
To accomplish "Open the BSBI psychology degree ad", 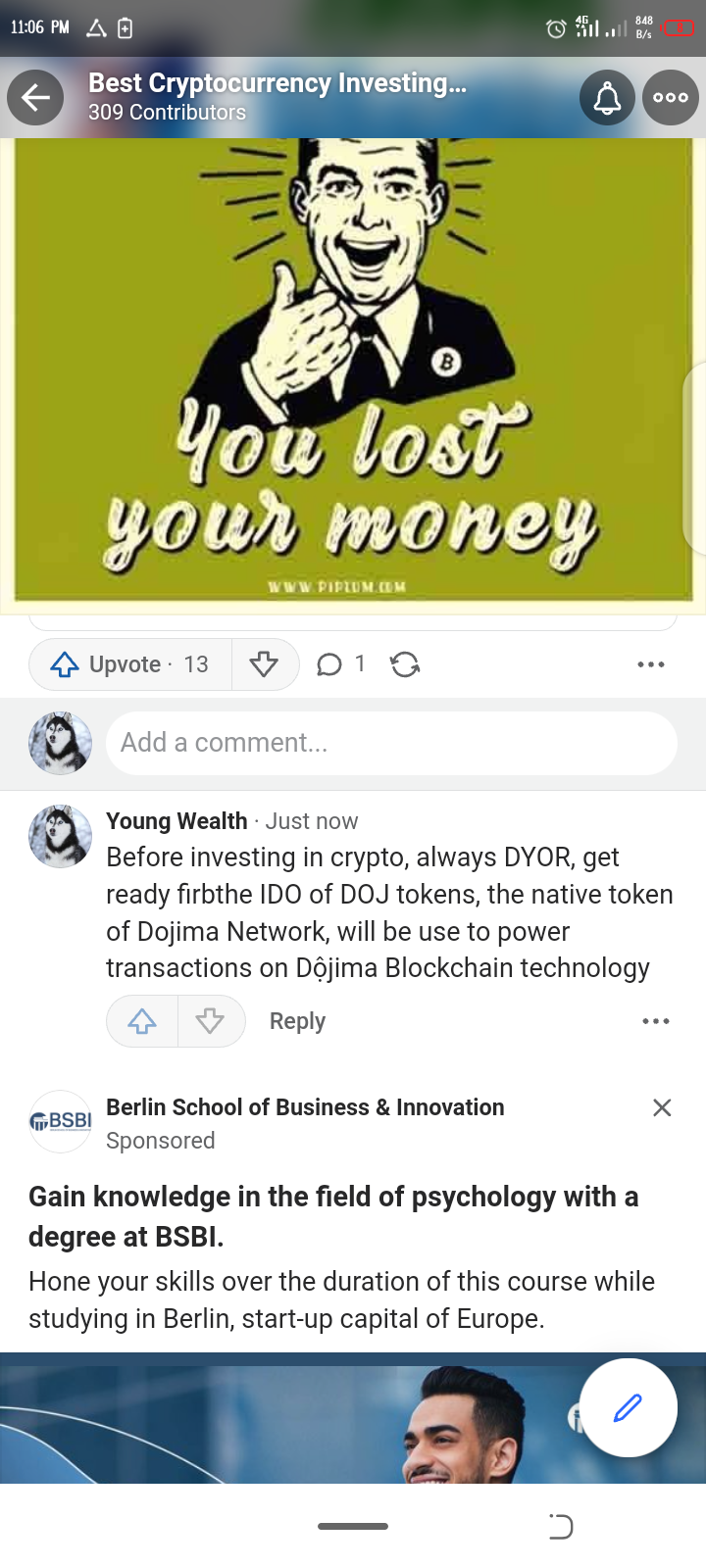I will pyautogui.click(x=333, y=1215).
